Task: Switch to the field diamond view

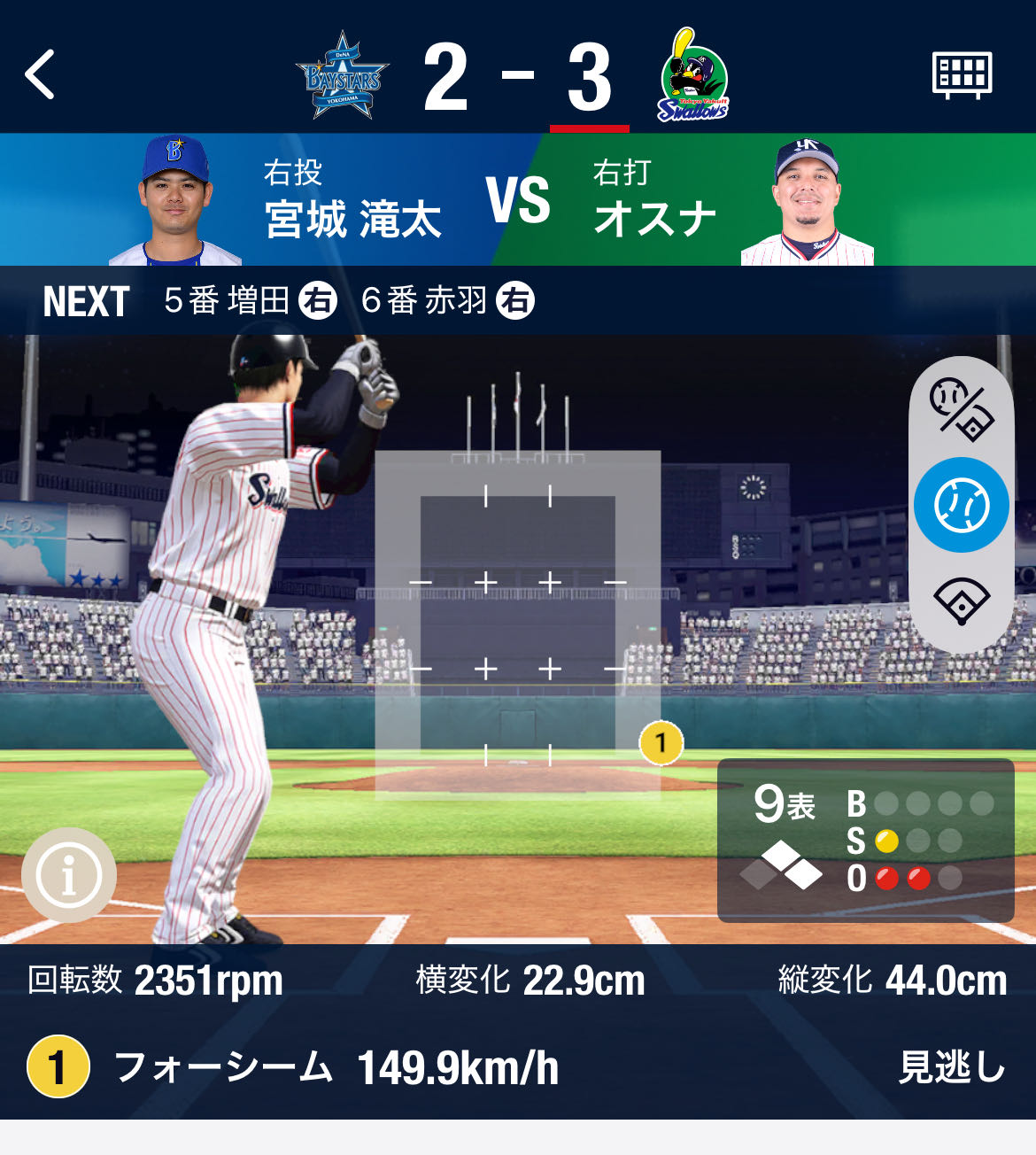Action: [x=962, y=602]
